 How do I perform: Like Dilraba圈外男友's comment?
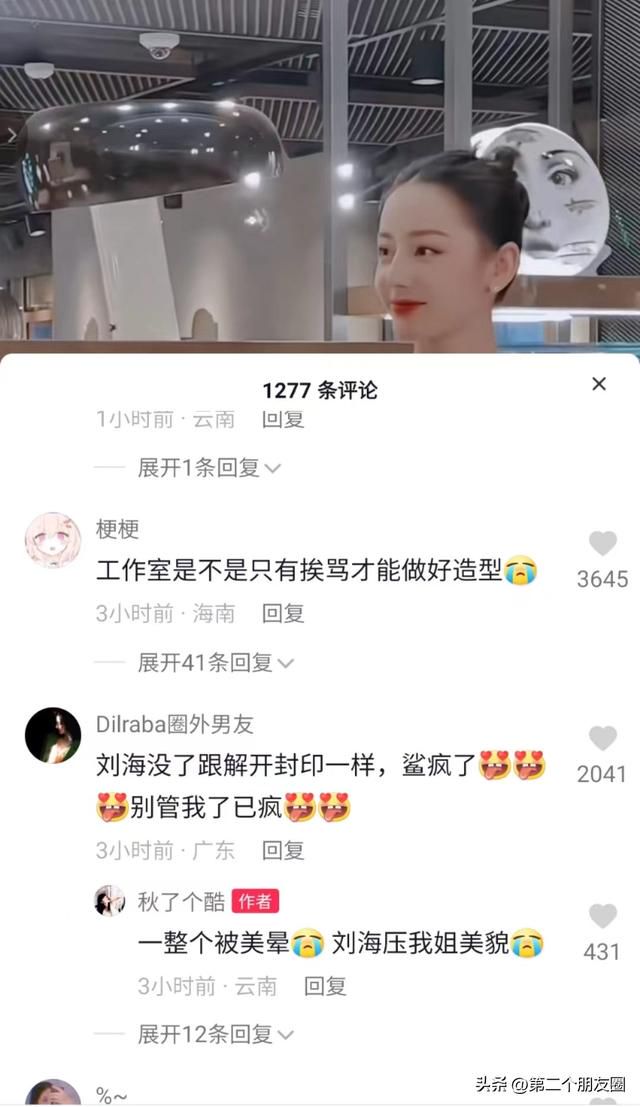pos(602,739)
